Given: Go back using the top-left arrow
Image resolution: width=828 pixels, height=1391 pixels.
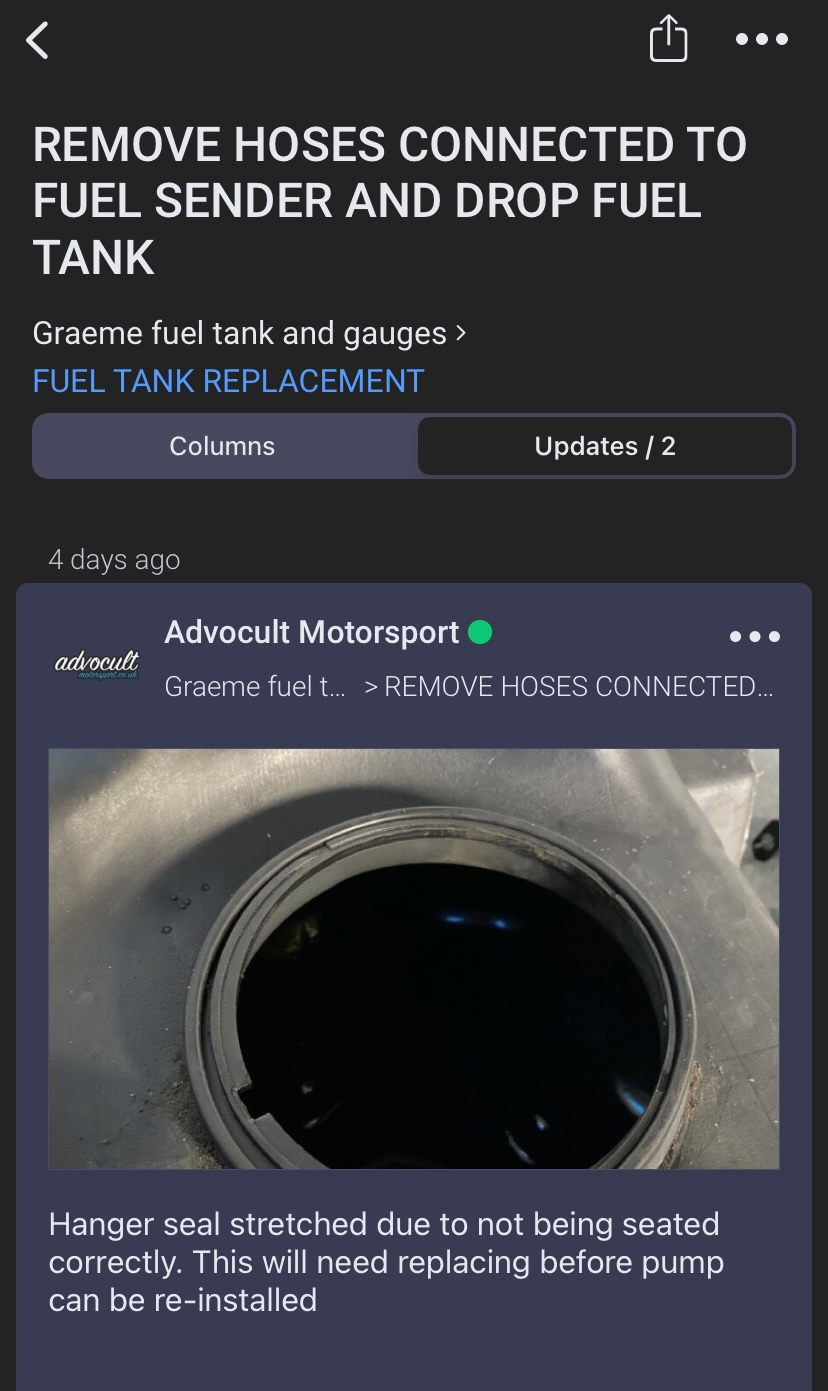Looking at the screenshot, I should tap(38, 41).
